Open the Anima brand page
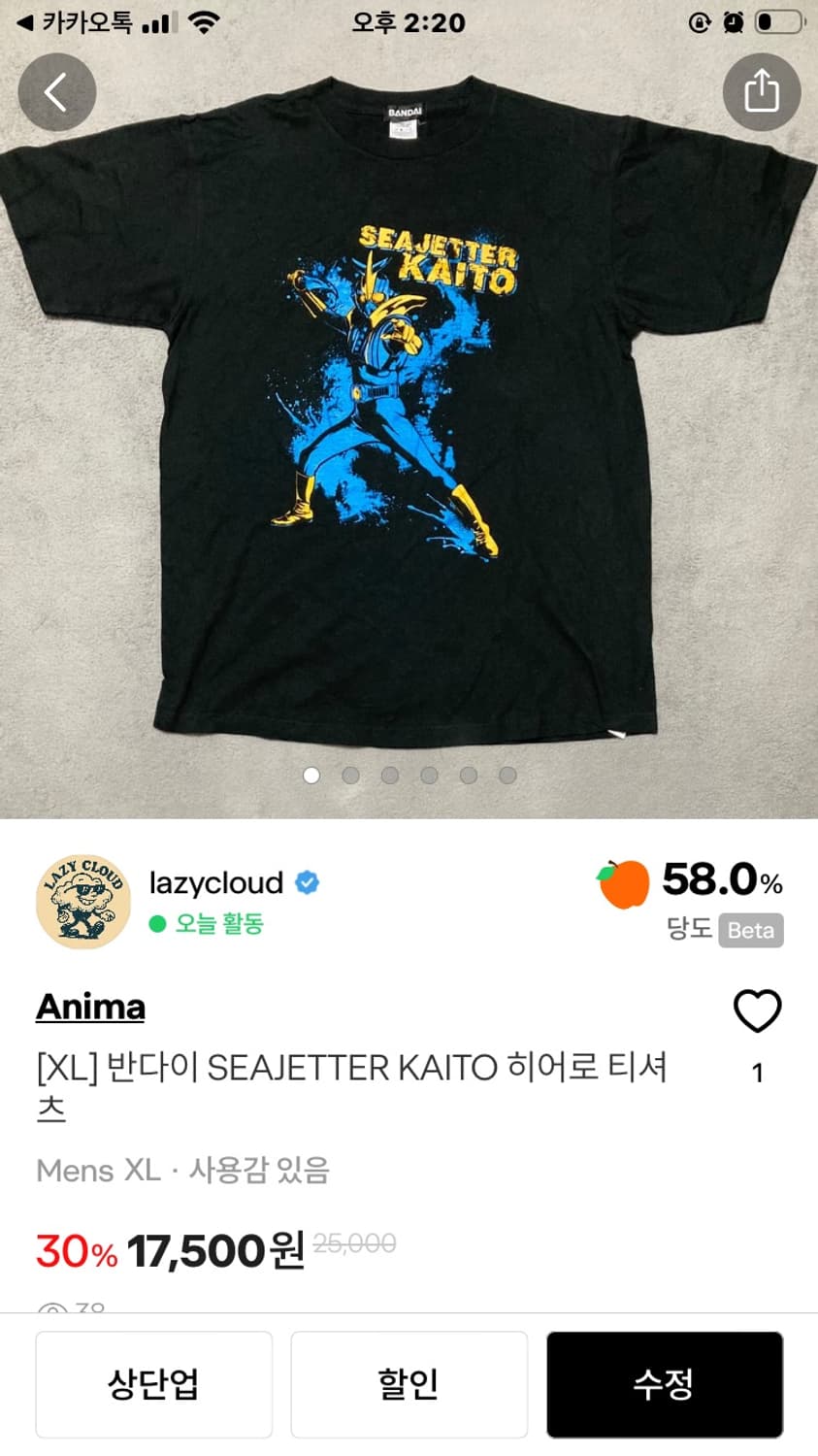 pos(90,1008)
